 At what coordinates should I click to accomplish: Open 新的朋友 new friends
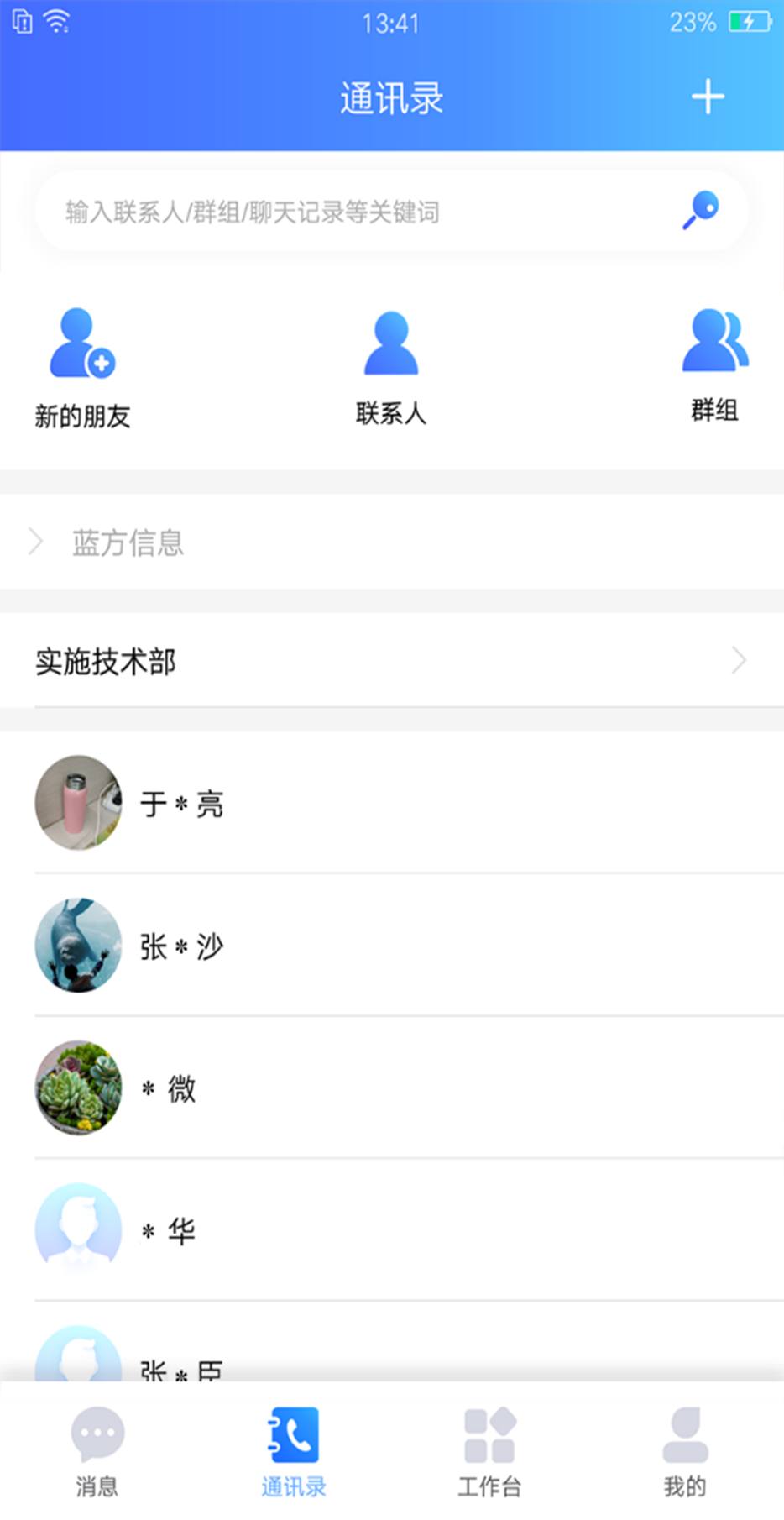point(82,367)
